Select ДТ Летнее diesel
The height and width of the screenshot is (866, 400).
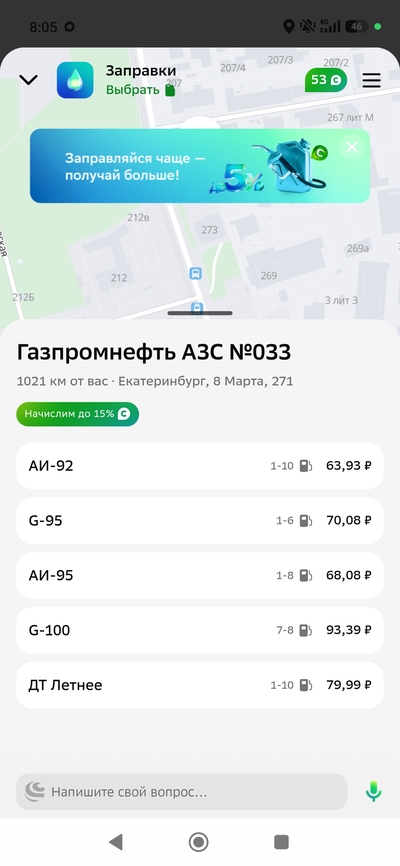tap(200, 685)
